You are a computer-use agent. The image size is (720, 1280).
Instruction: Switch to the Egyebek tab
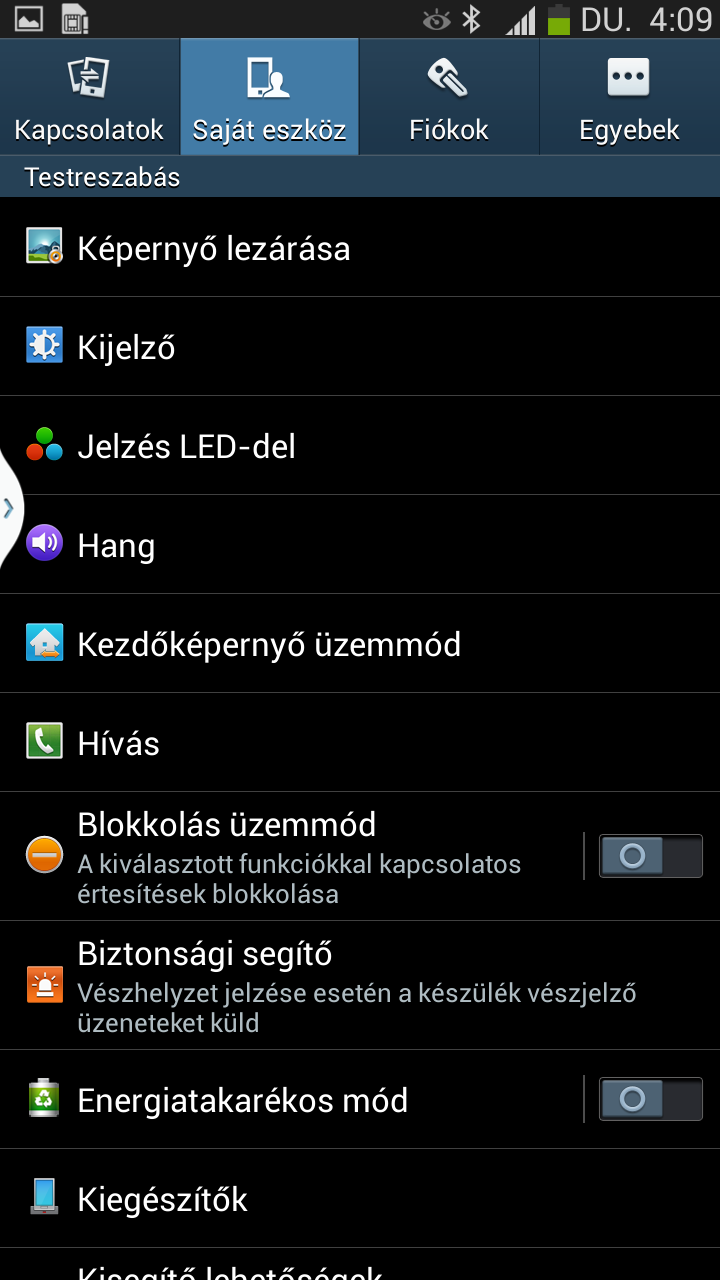(629, 98)
